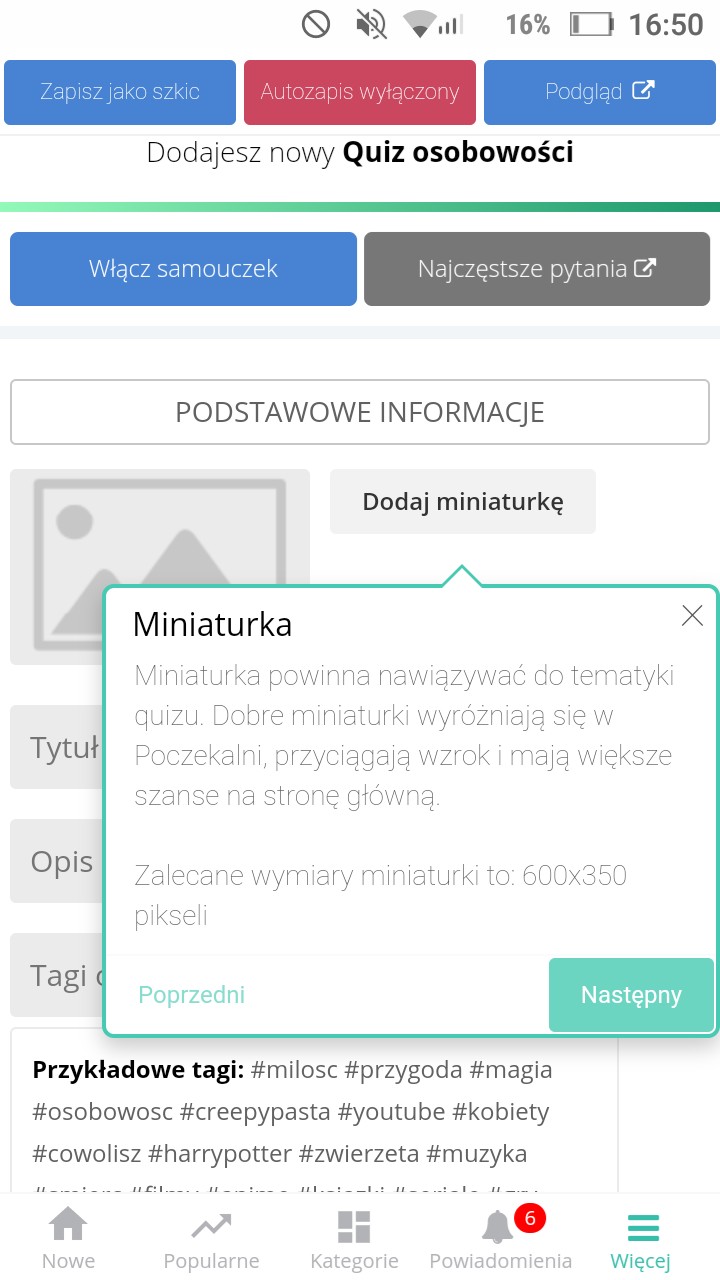Tap the Dodaj miniaturkę button
This screenshot has width=720, height=1280.
[x=463, y=501]
